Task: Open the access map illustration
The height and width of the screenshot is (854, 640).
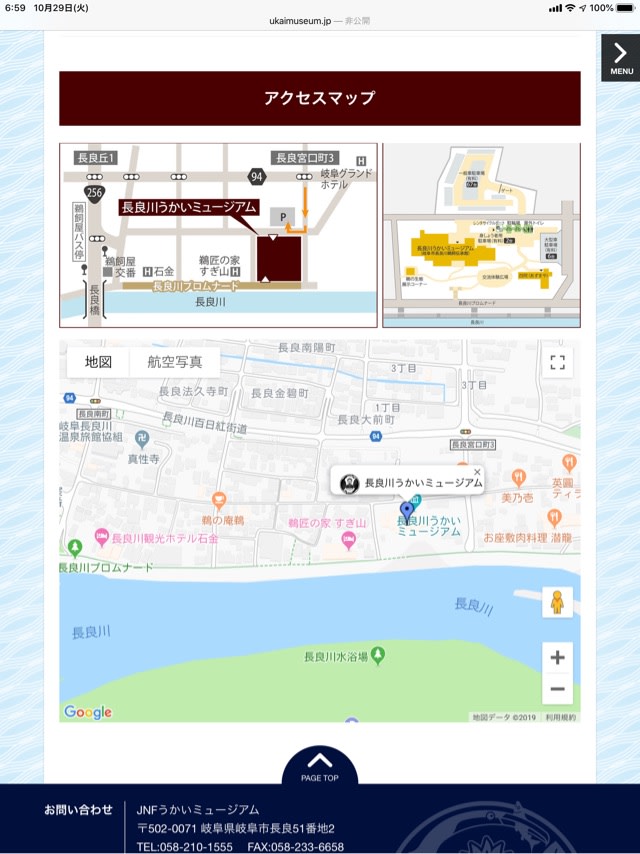Action: (218, 235)
